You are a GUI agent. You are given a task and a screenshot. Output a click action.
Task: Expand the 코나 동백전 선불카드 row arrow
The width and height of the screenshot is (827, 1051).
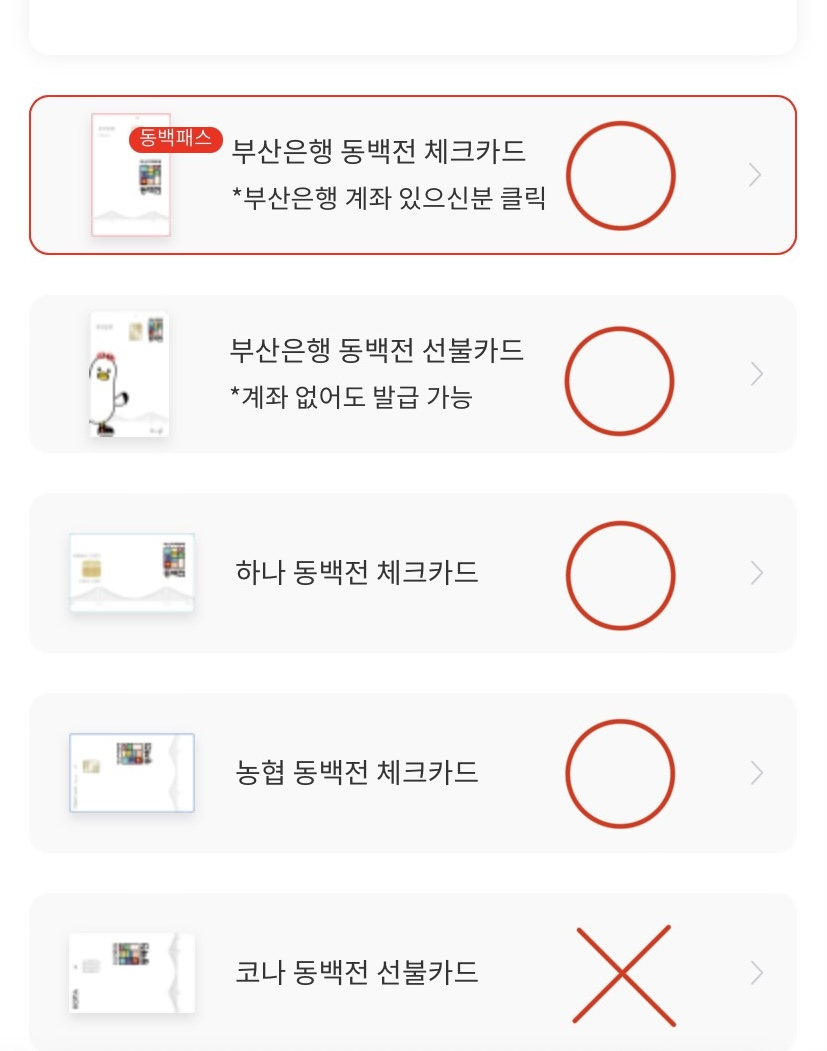(756, 972)
